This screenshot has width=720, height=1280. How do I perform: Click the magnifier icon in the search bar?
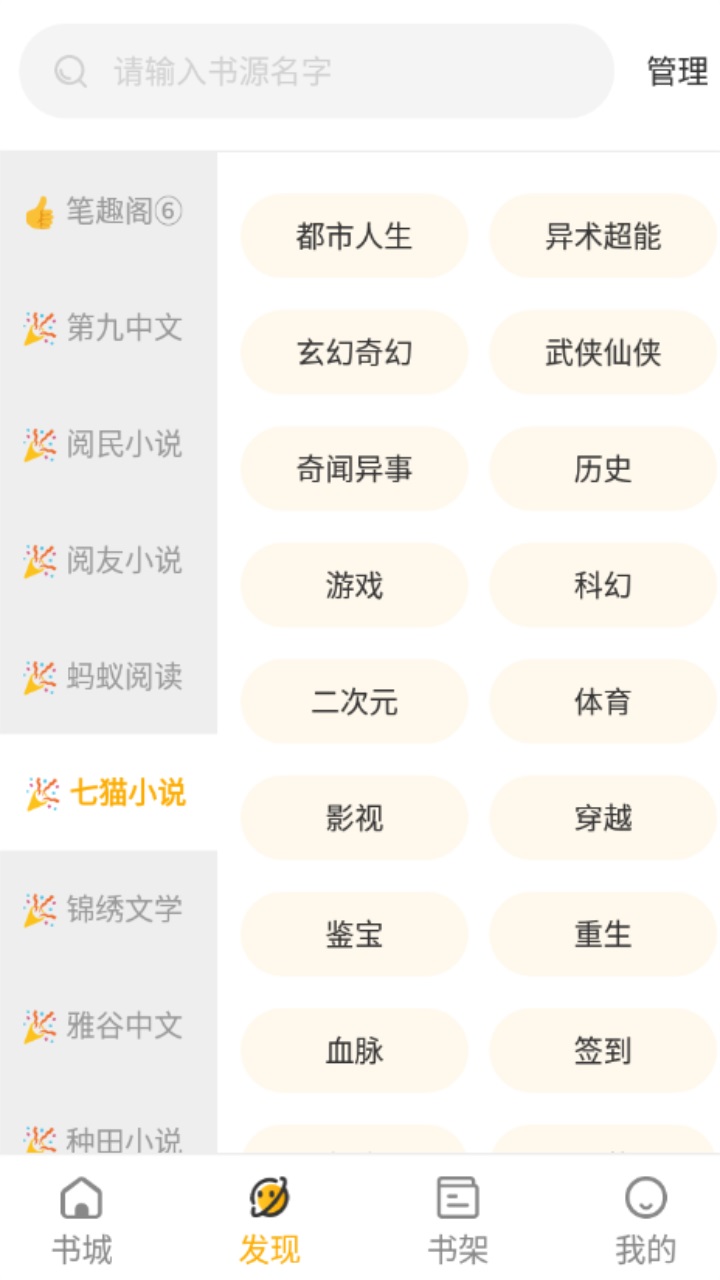point(68,71)
